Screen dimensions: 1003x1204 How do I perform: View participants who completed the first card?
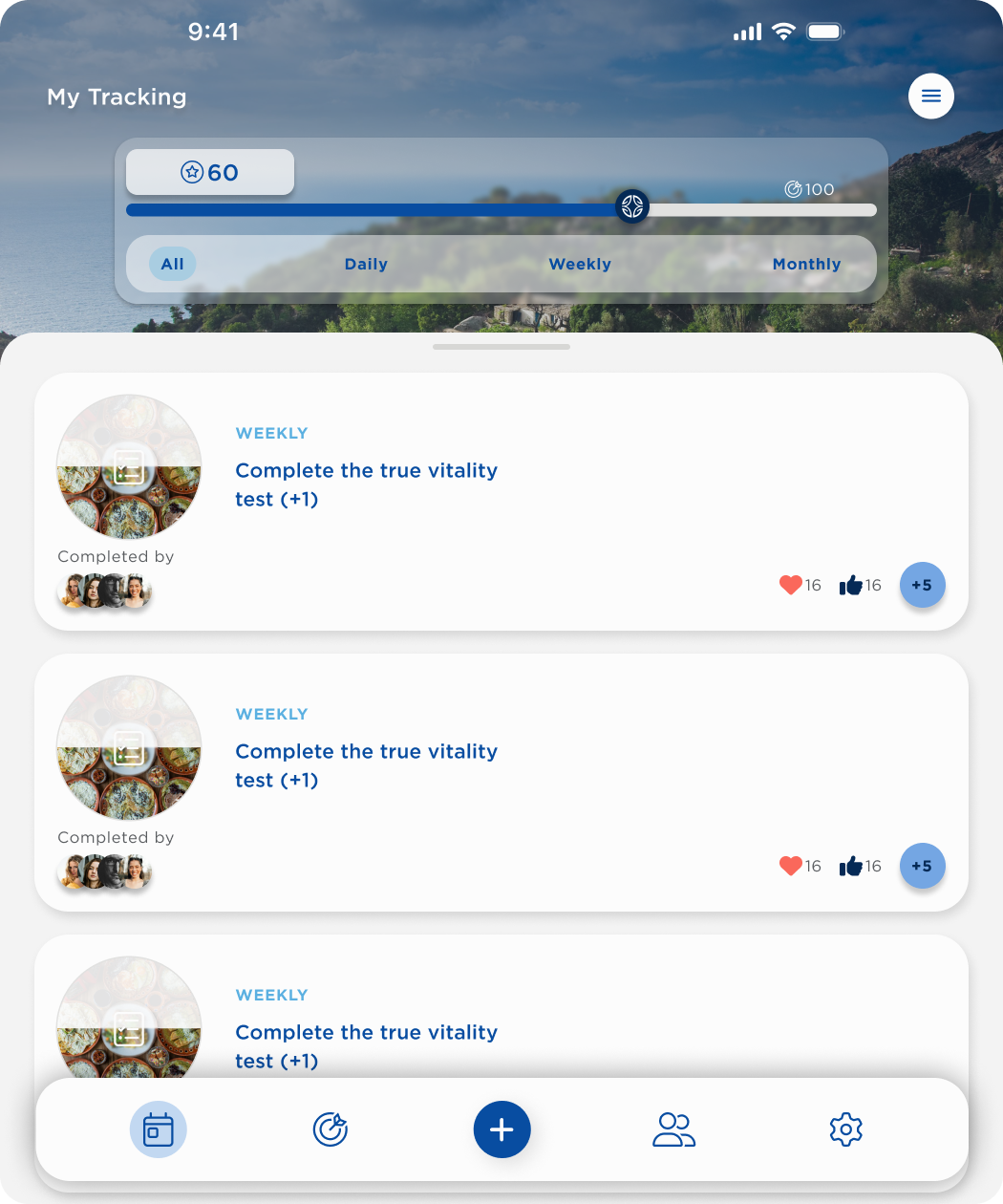coord(105,591)
